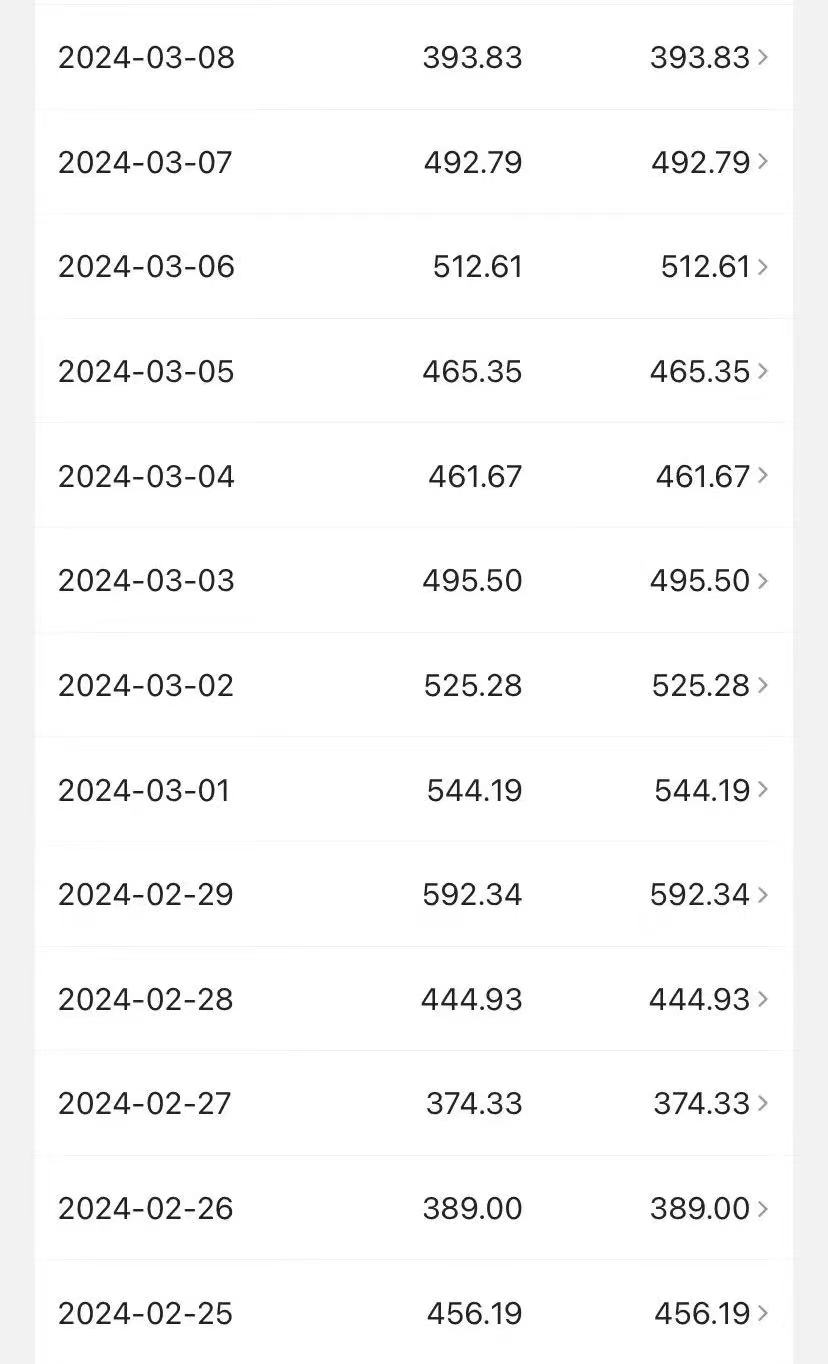Screen dimensions: 828x1364
Task: View the 2024-03-01 entry of 544.19
Action: tap(413, 790)
